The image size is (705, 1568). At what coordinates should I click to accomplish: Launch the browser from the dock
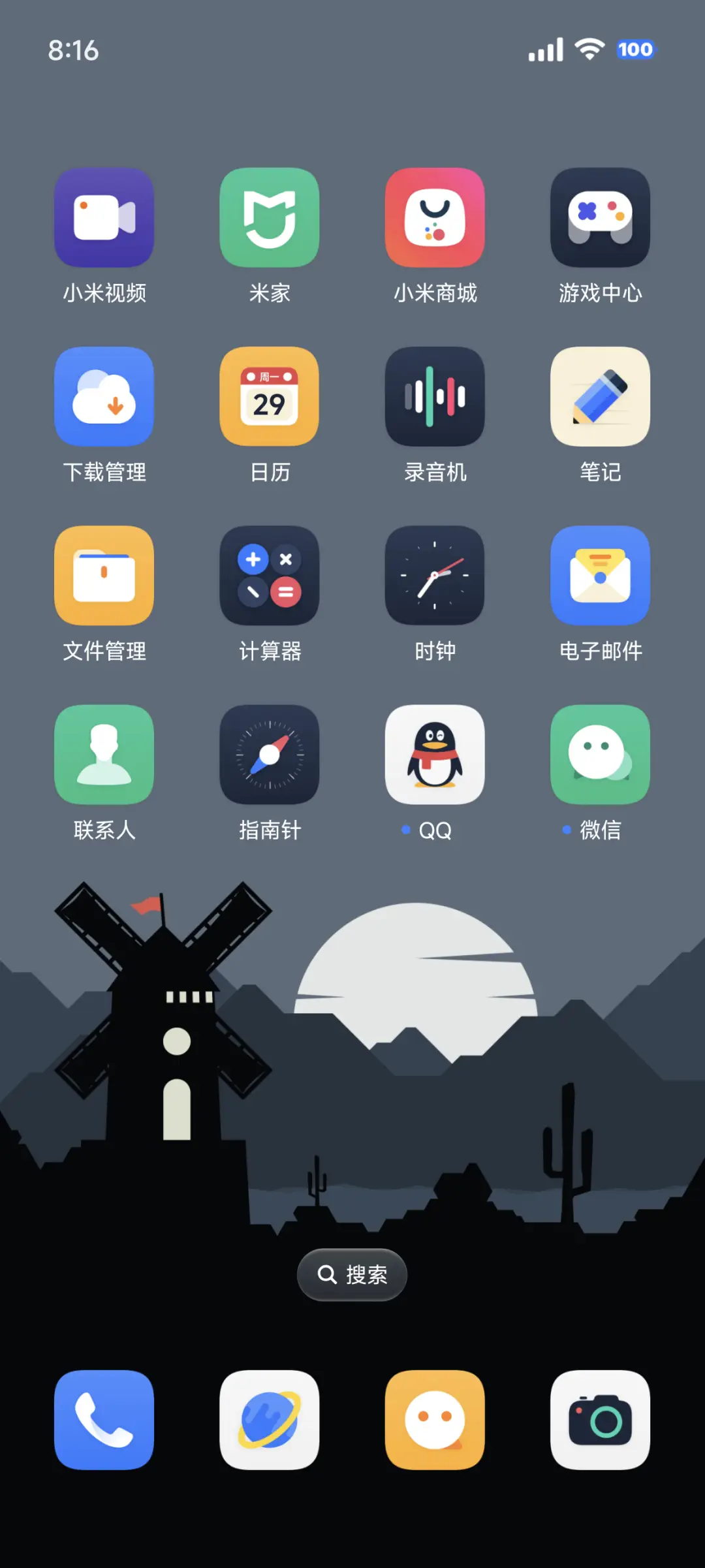[270, 1420]
